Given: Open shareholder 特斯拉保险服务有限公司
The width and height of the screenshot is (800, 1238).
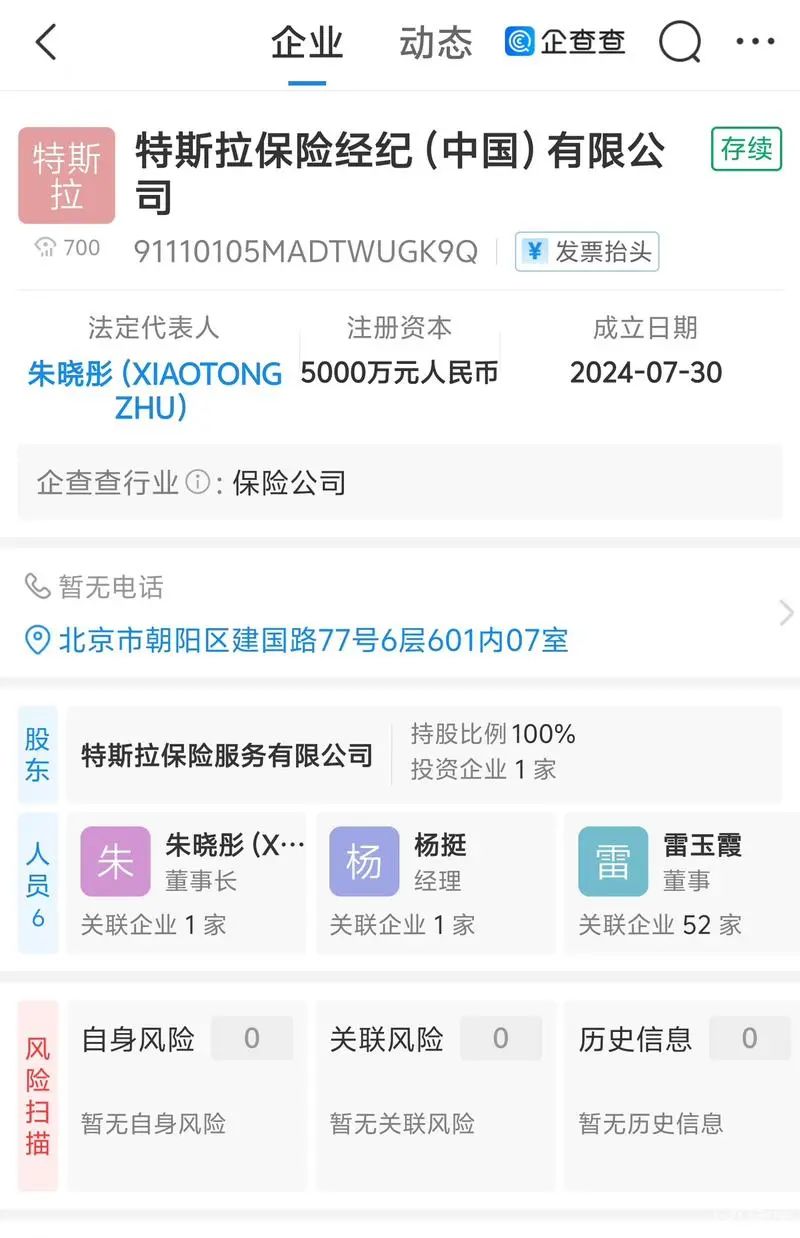Looking at the screenshot, I should click(x=227, y=755).
